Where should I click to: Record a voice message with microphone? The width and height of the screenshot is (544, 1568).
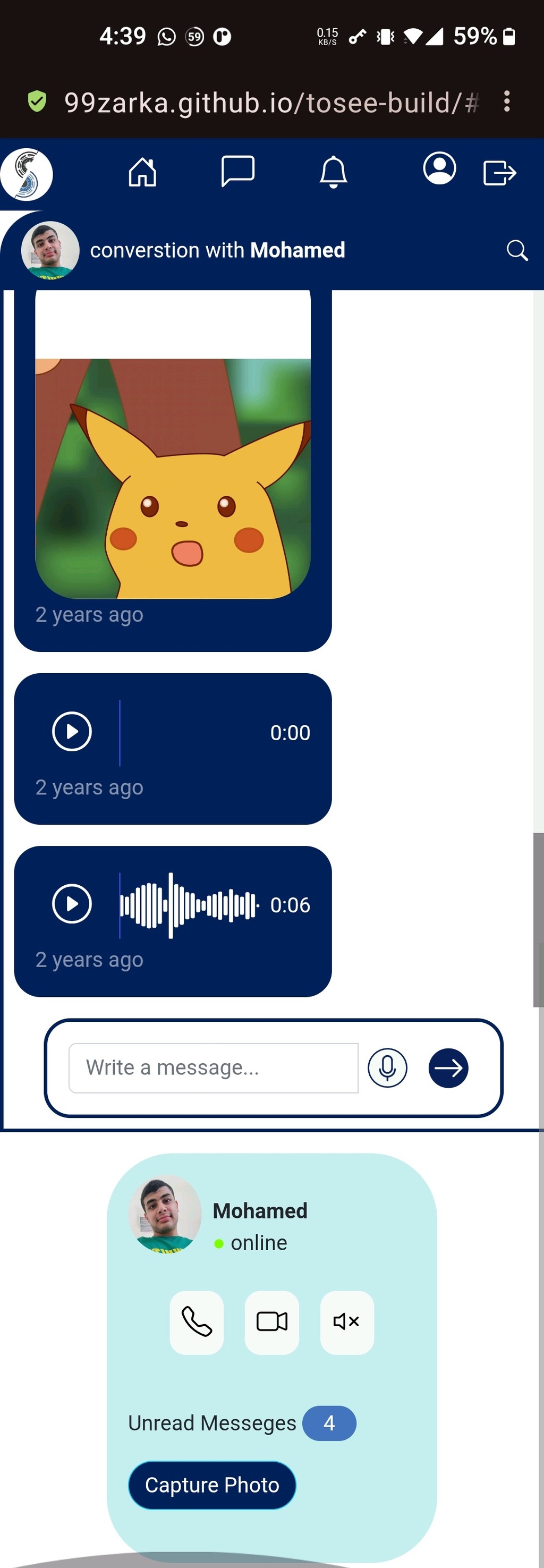point(387,1067)
